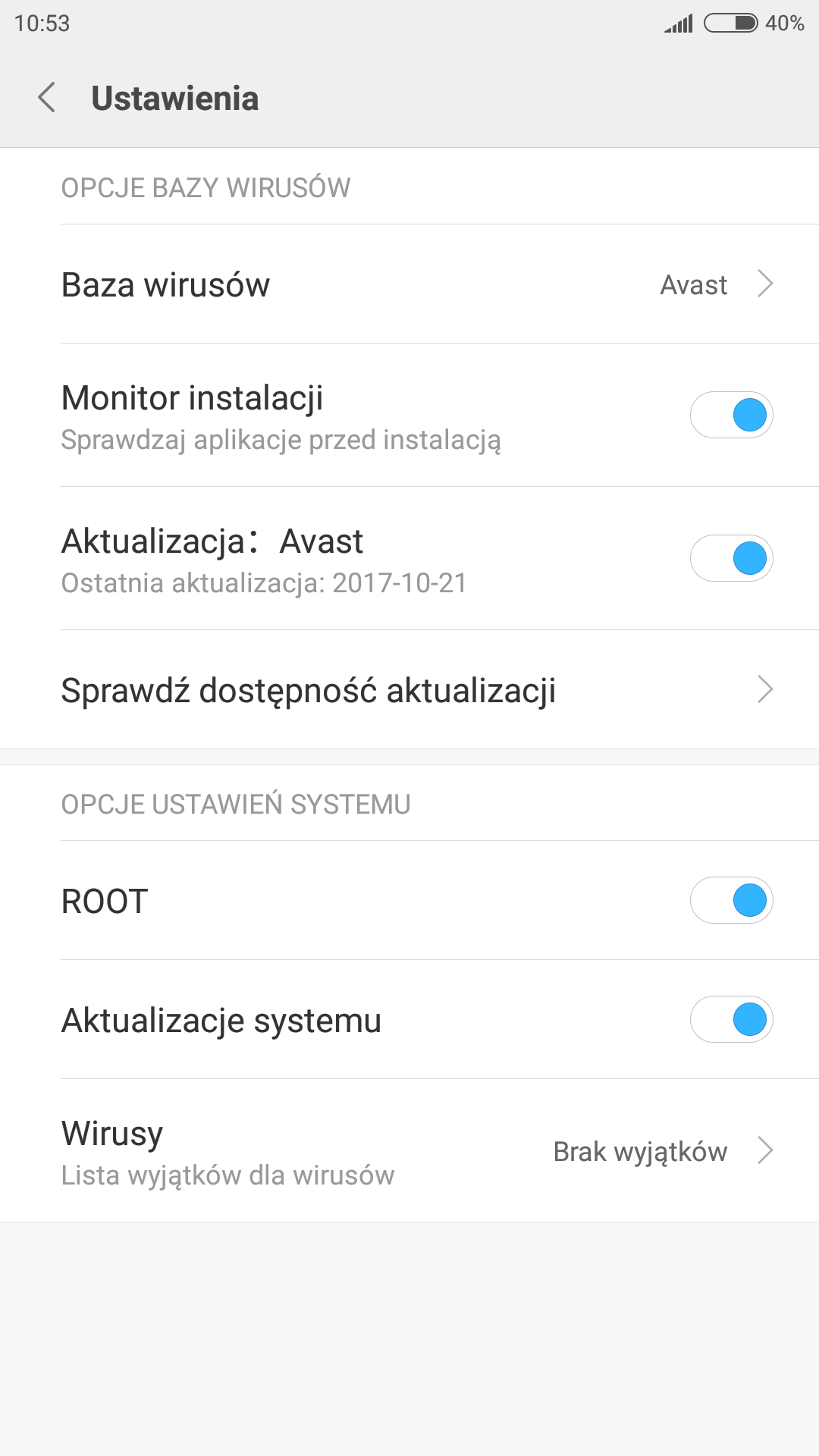Viewport: 819px width, 1456px height.
Task: Disable Aktualizacja Avast switch
Action: (731, 558)
